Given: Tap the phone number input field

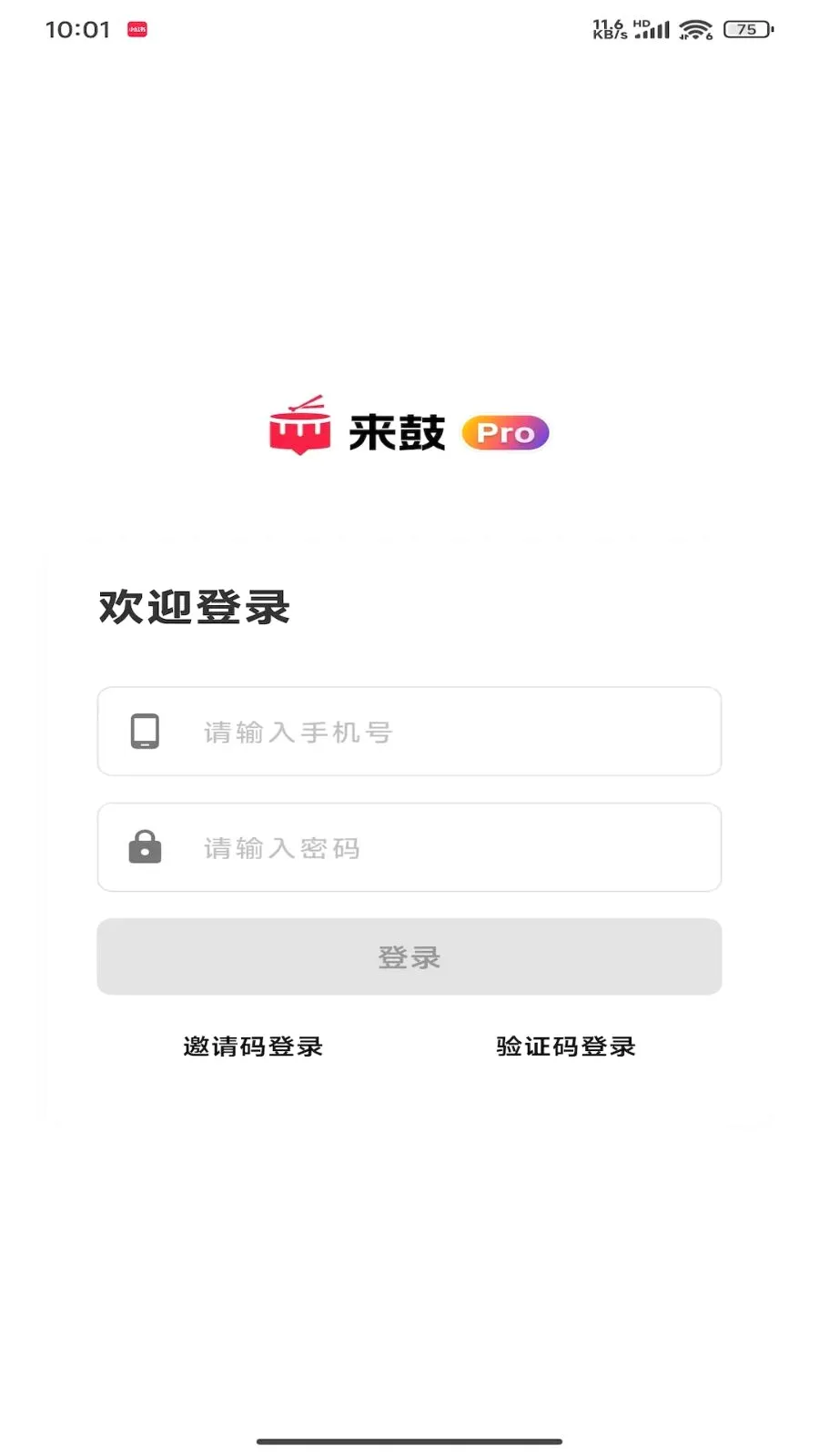Looking at the screenshot, I should pyautogui.click(x=409, y=731).
